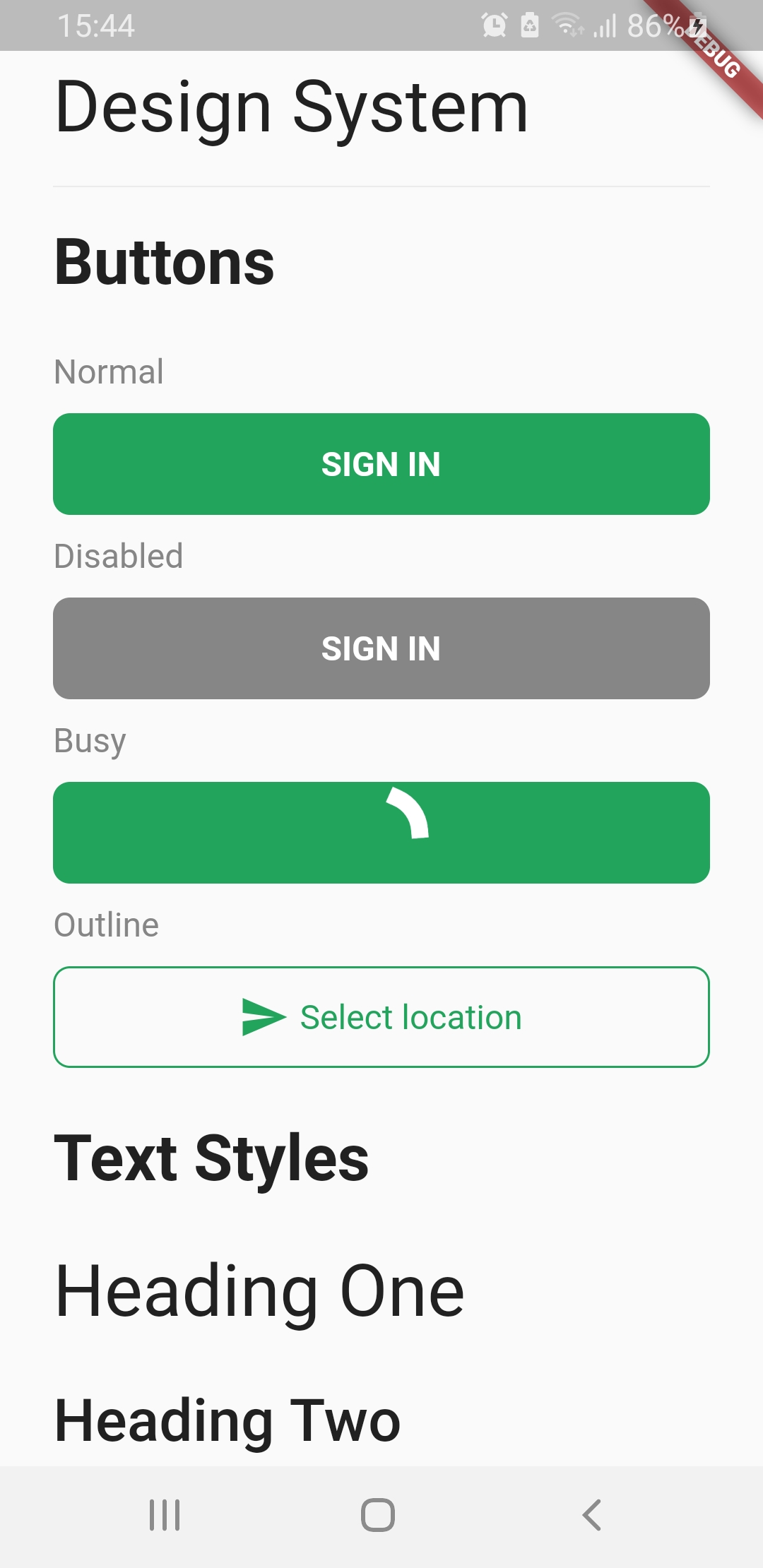Image resolution: width=763 pixels, height=1568 pixels.
Task: Tap the Heading One text sample
Action: [259, 1291]
